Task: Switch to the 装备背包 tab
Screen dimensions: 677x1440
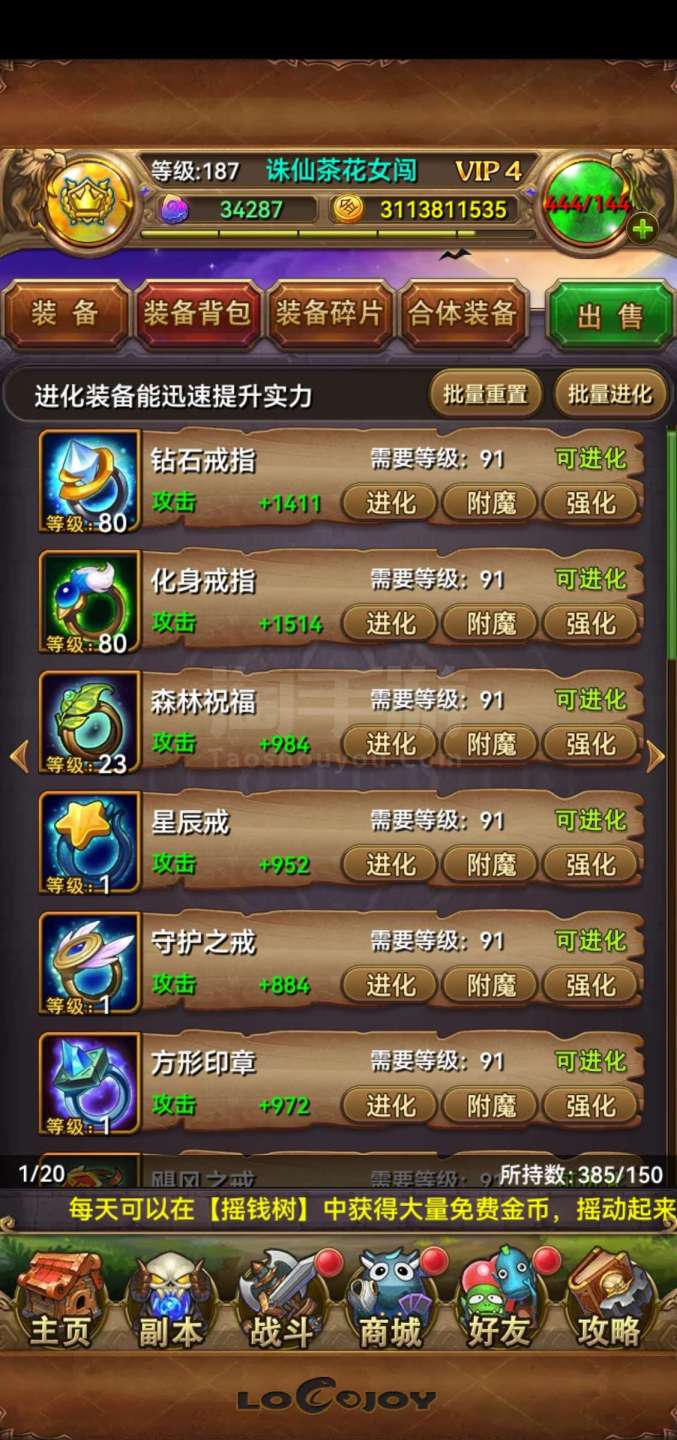Action: click(197, 314)
